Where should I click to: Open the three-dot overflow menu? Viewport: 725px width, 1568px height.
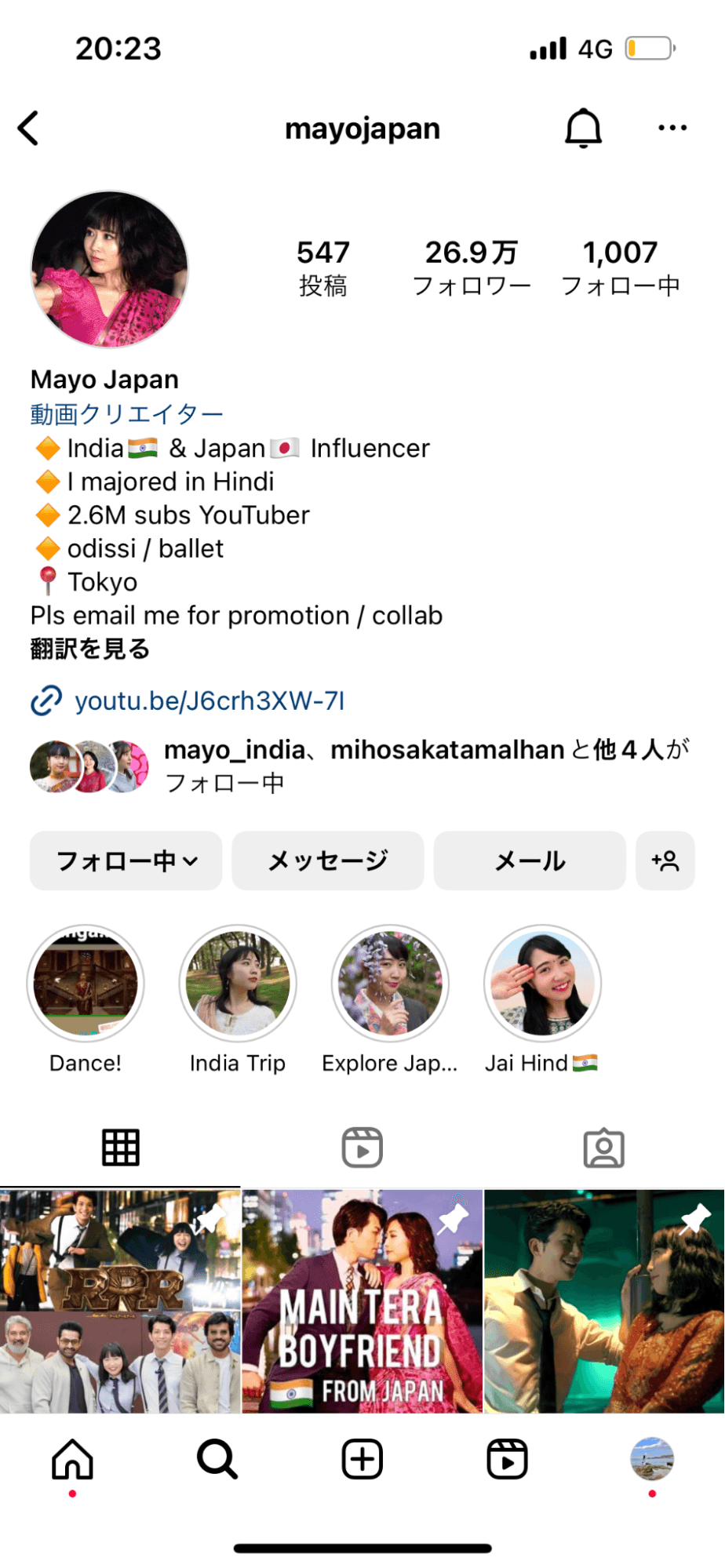point(672,129)
